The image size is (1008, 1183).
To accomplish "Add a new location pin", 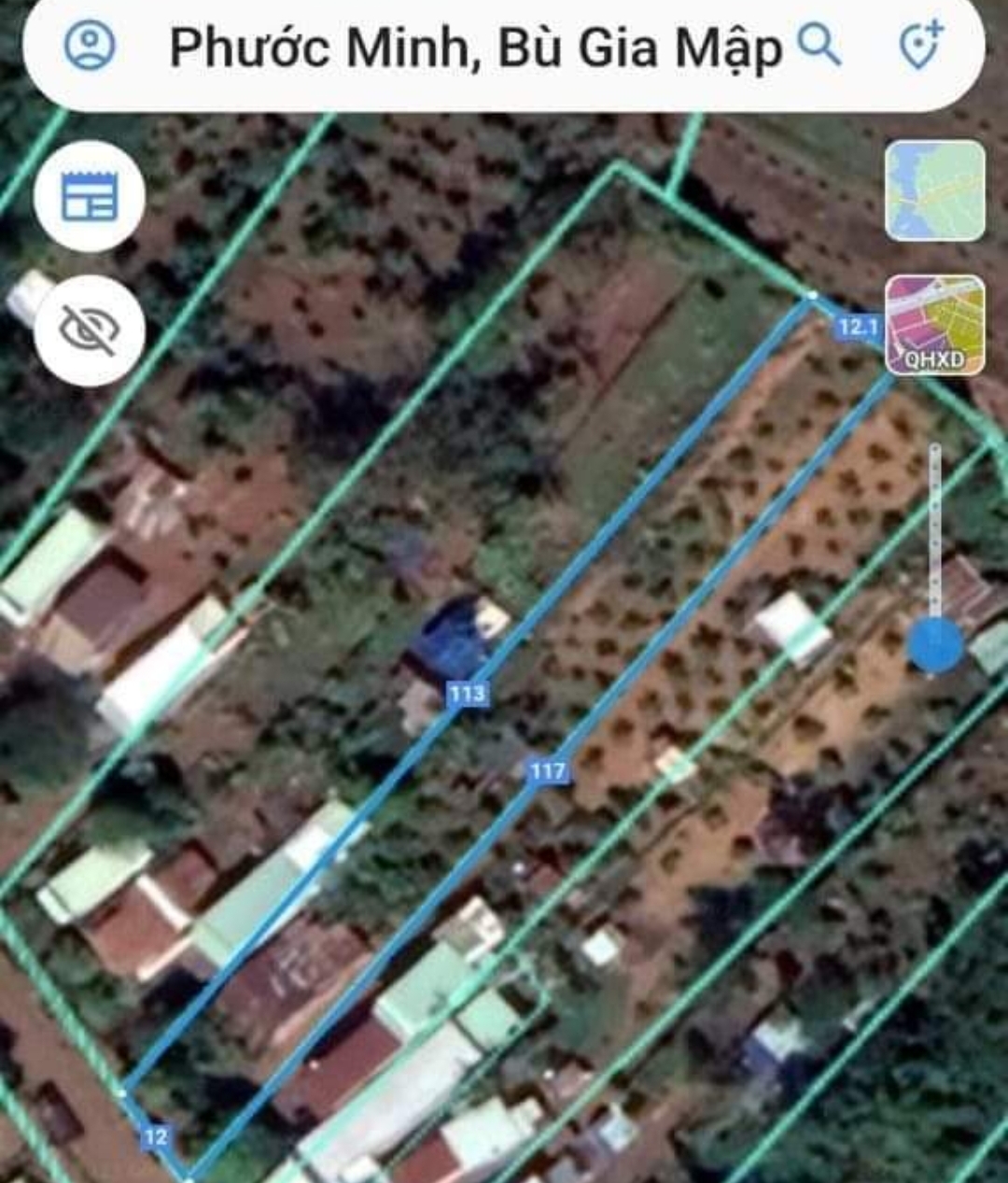I will pyautogui.click(x=920, y=45).
